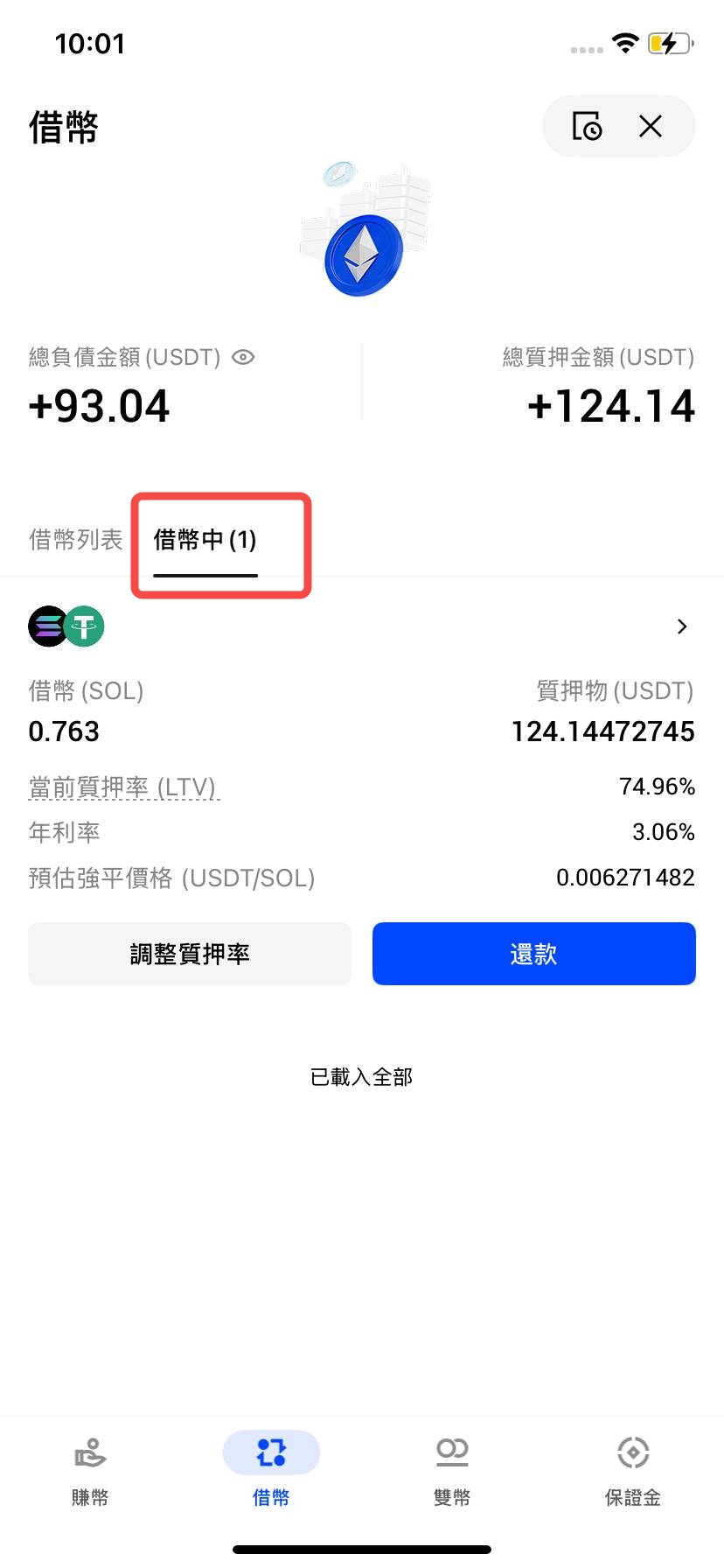Switch to the 借幣列表 tab
The width and height of the screenshot is (724, 1568).
click(x=76, y=540)
